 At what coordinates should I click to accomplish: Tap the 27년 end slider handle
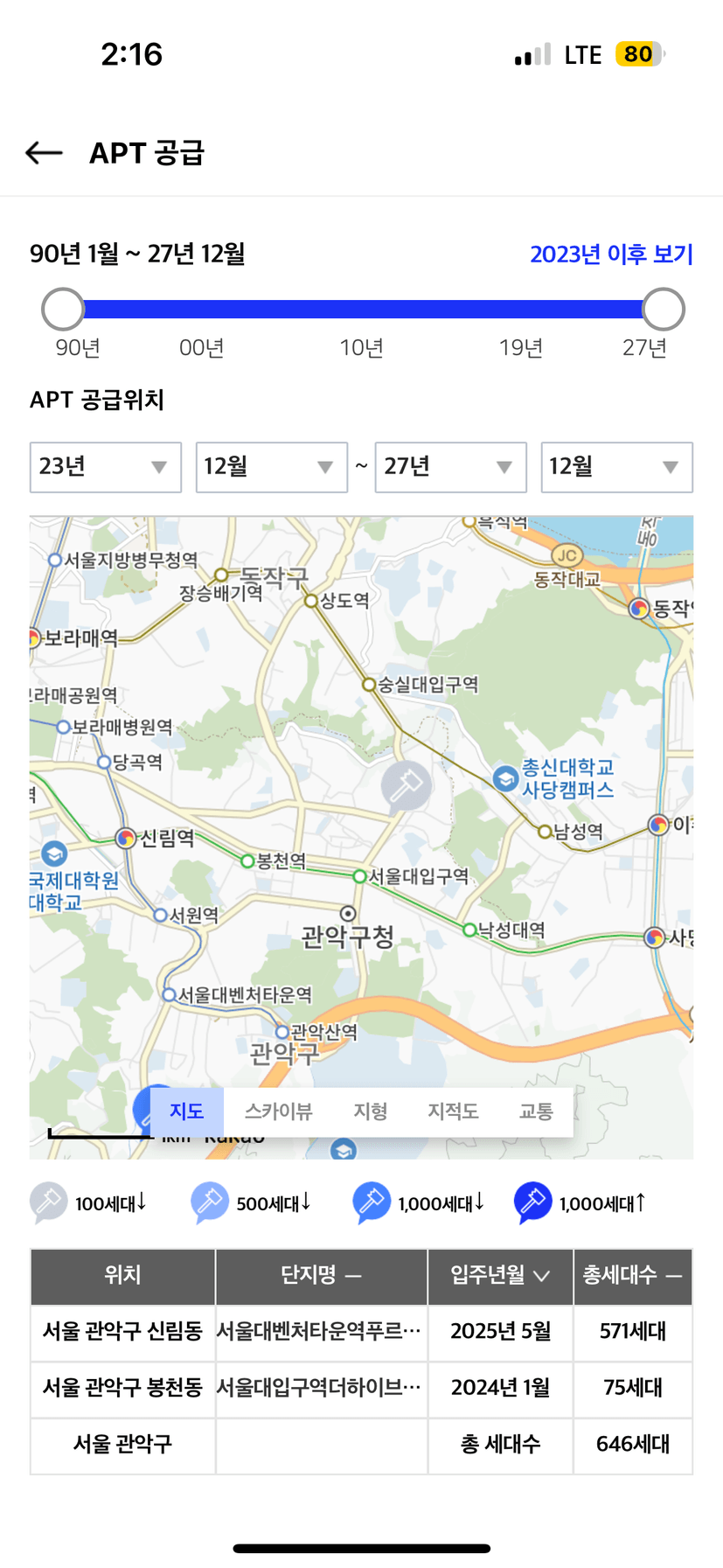pos(663,310)
